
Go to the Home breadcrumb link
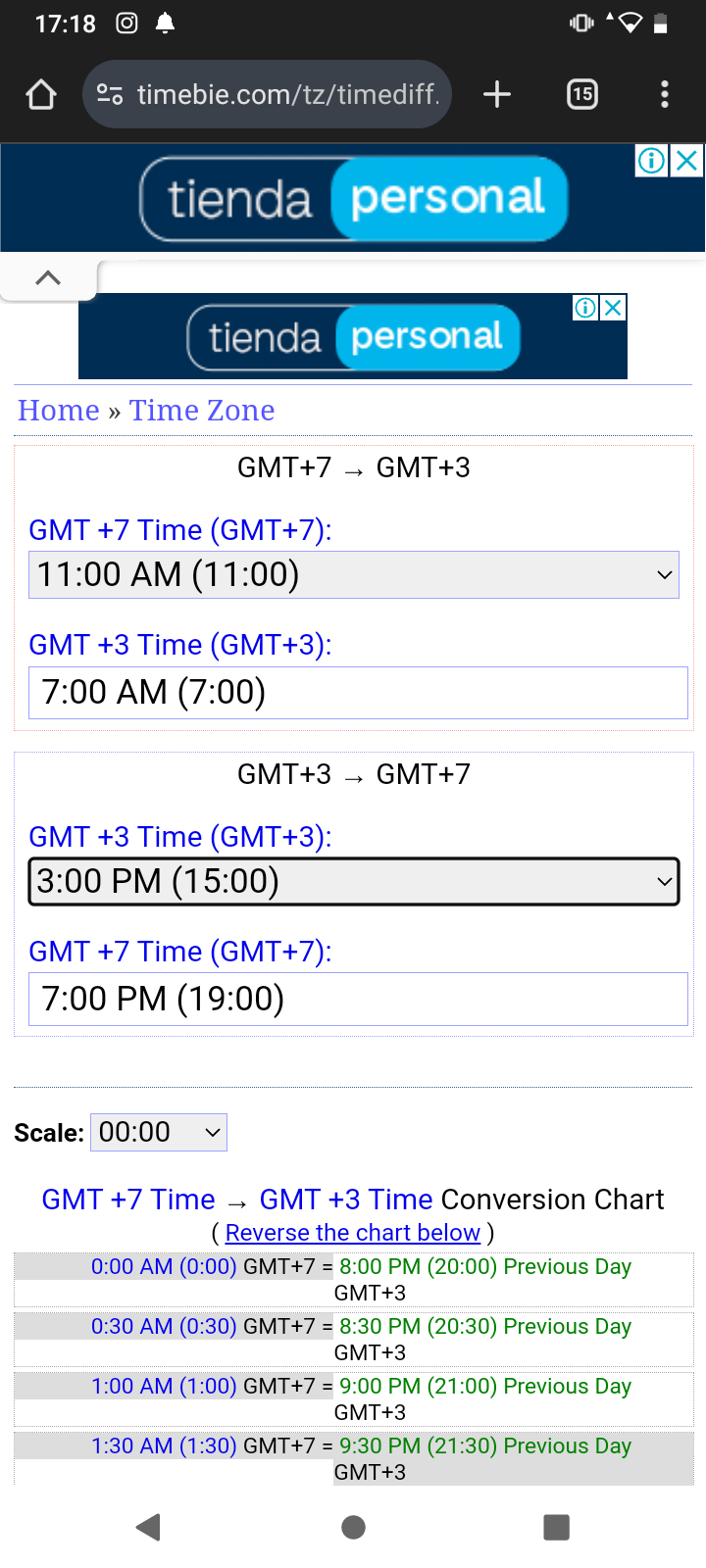point(59,411)
